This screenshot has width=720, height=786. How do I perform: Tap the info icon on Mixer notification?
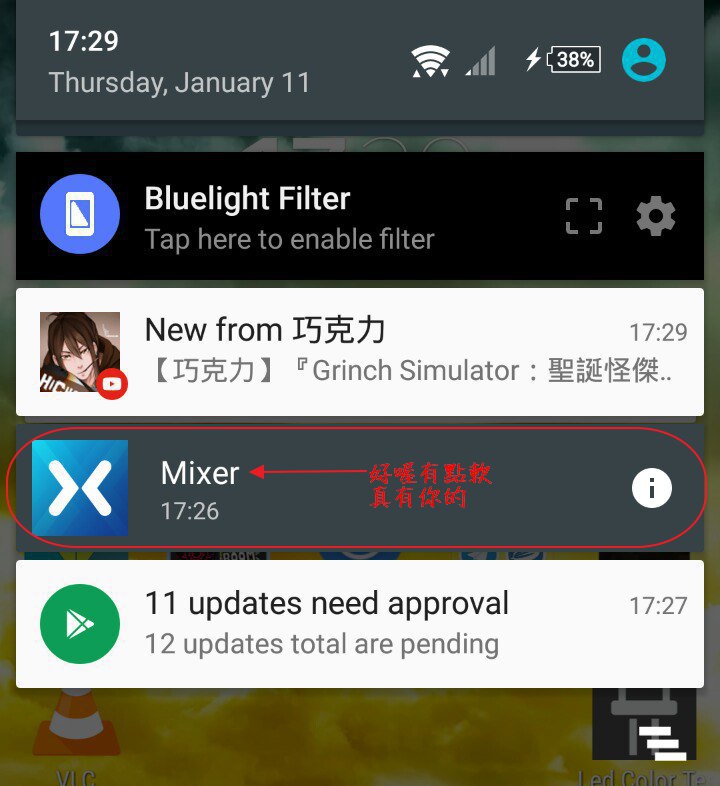coord(652,488)
